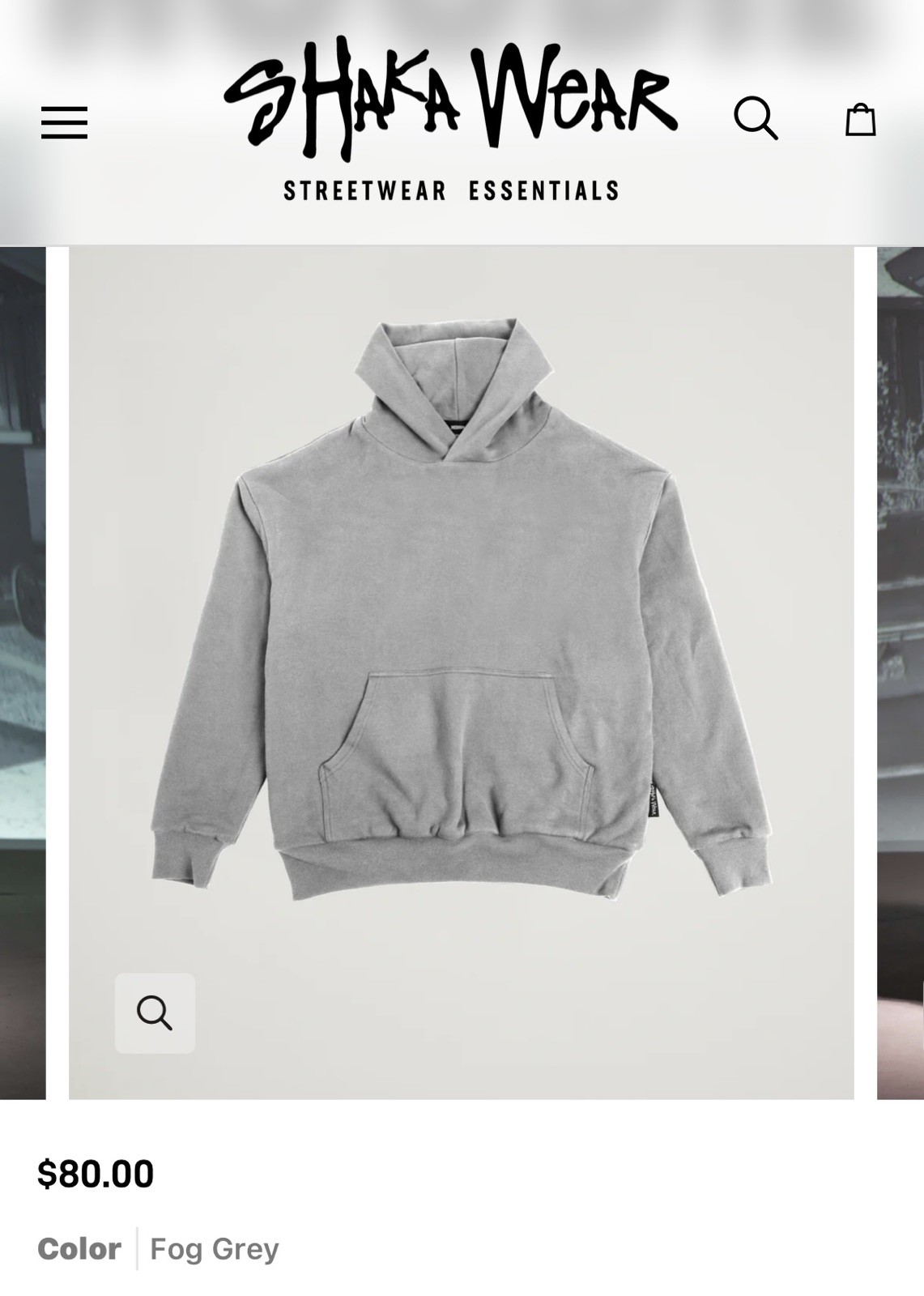This screenshot has width=924, height=1296.
Task: Open the hamburger navigation menu
Action: point(64,122)
